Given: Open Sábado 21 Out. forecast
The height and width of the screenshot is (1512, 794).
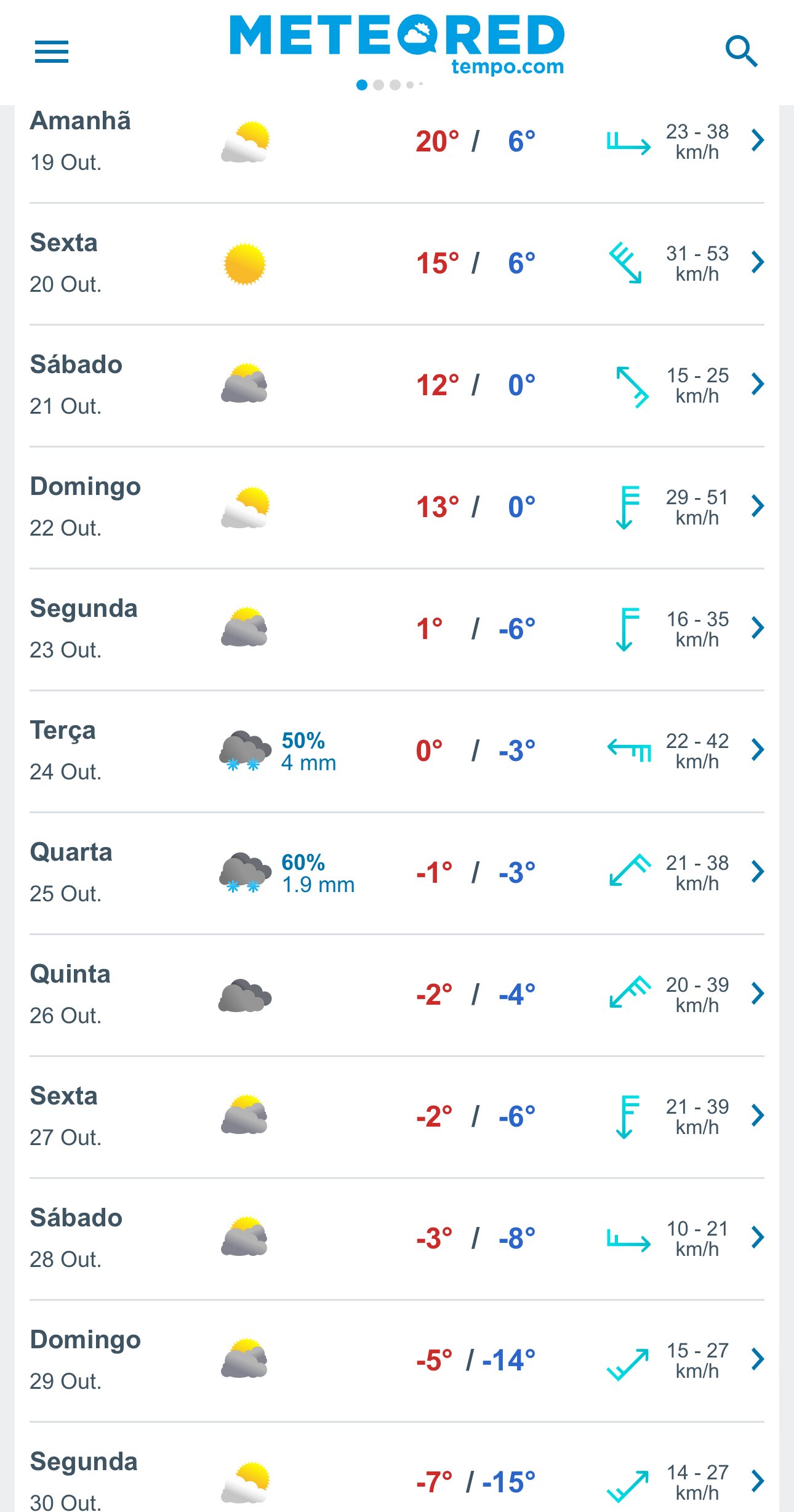Looking at the screenshot, I should [x=397, y=385].
